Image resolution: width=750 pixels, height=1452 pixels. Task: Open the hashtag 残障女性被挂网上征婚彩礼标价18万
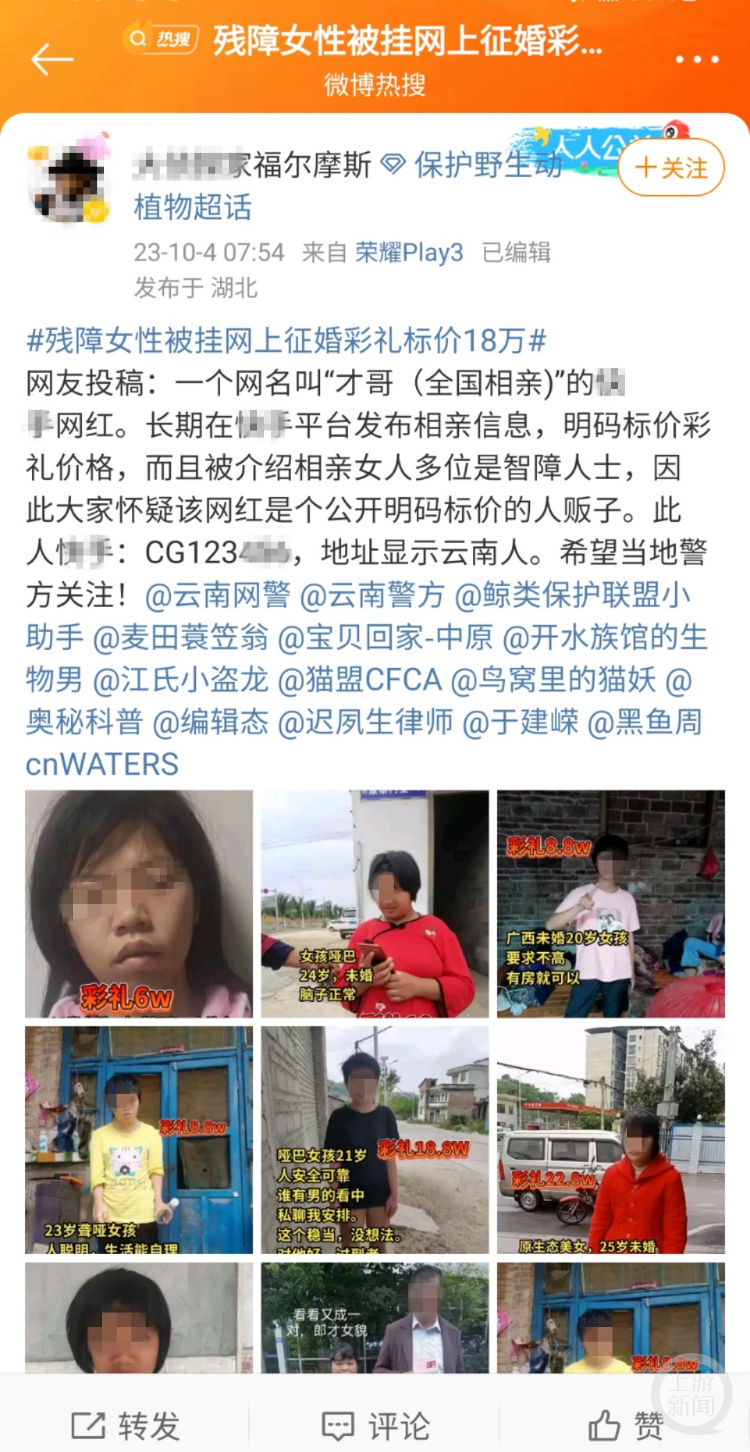pyautogui.click(x=286, y=340)
